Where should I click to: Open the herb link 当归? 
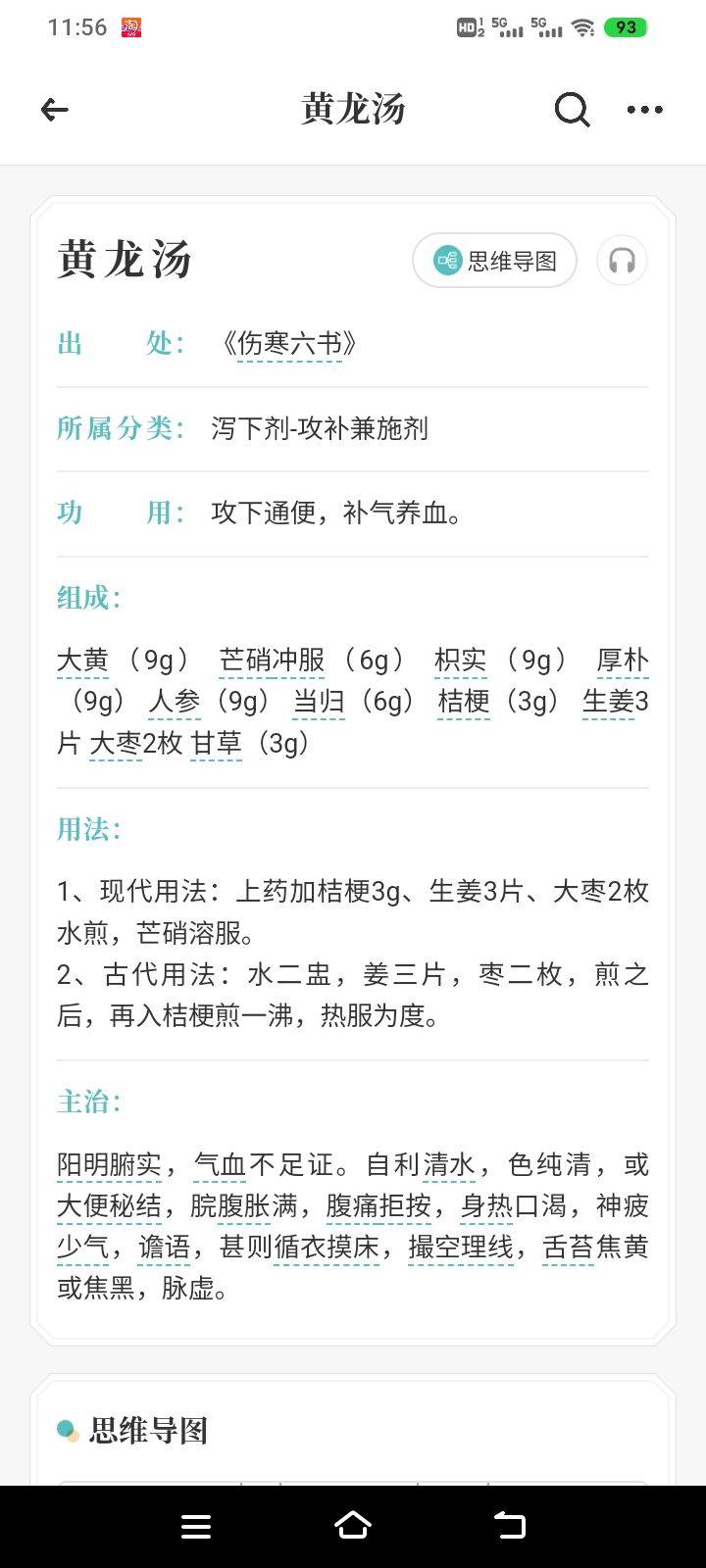point(319,702)
